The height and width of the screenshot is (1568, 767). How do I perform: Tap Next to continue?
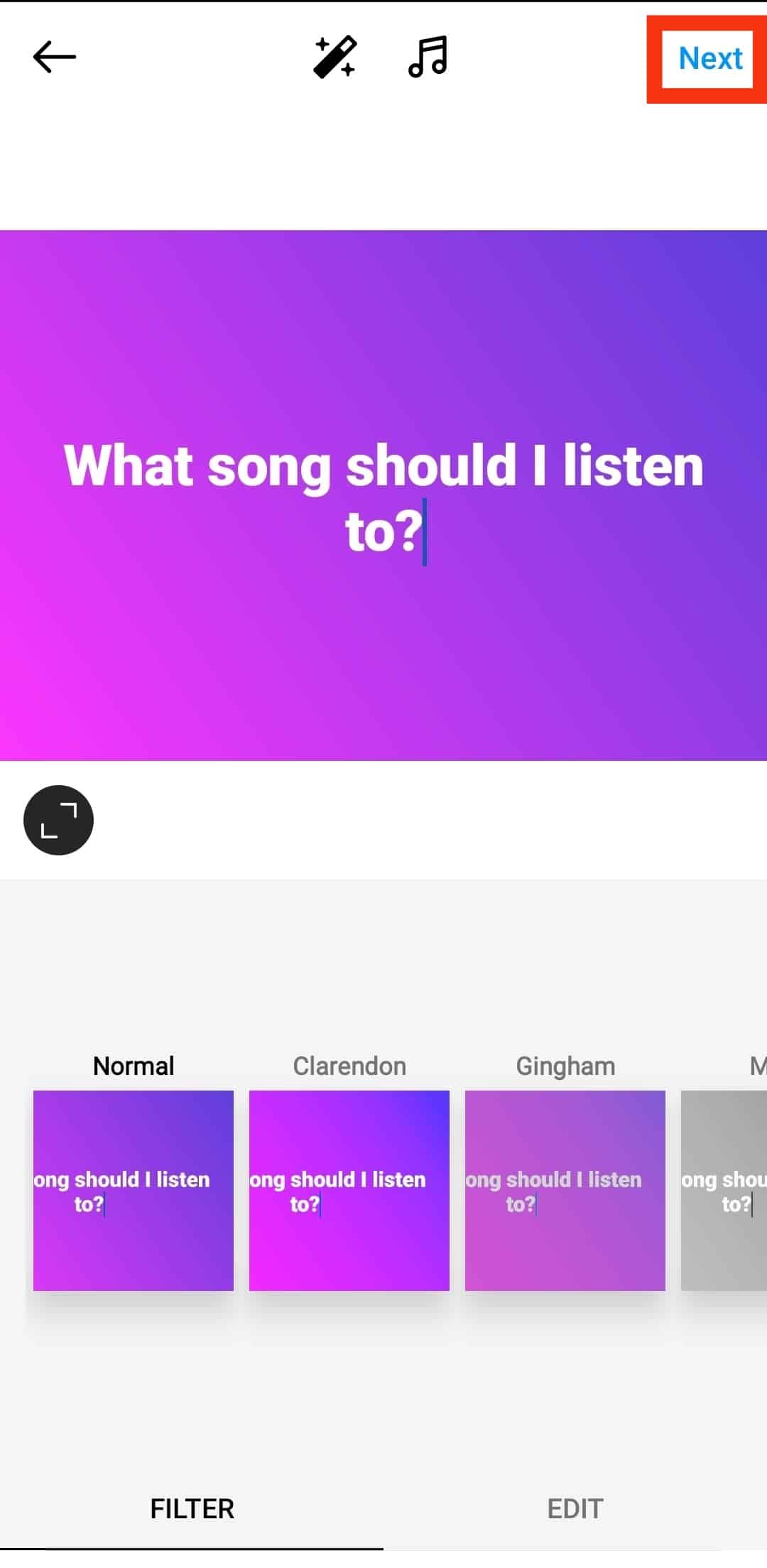(x=709, y=58)
